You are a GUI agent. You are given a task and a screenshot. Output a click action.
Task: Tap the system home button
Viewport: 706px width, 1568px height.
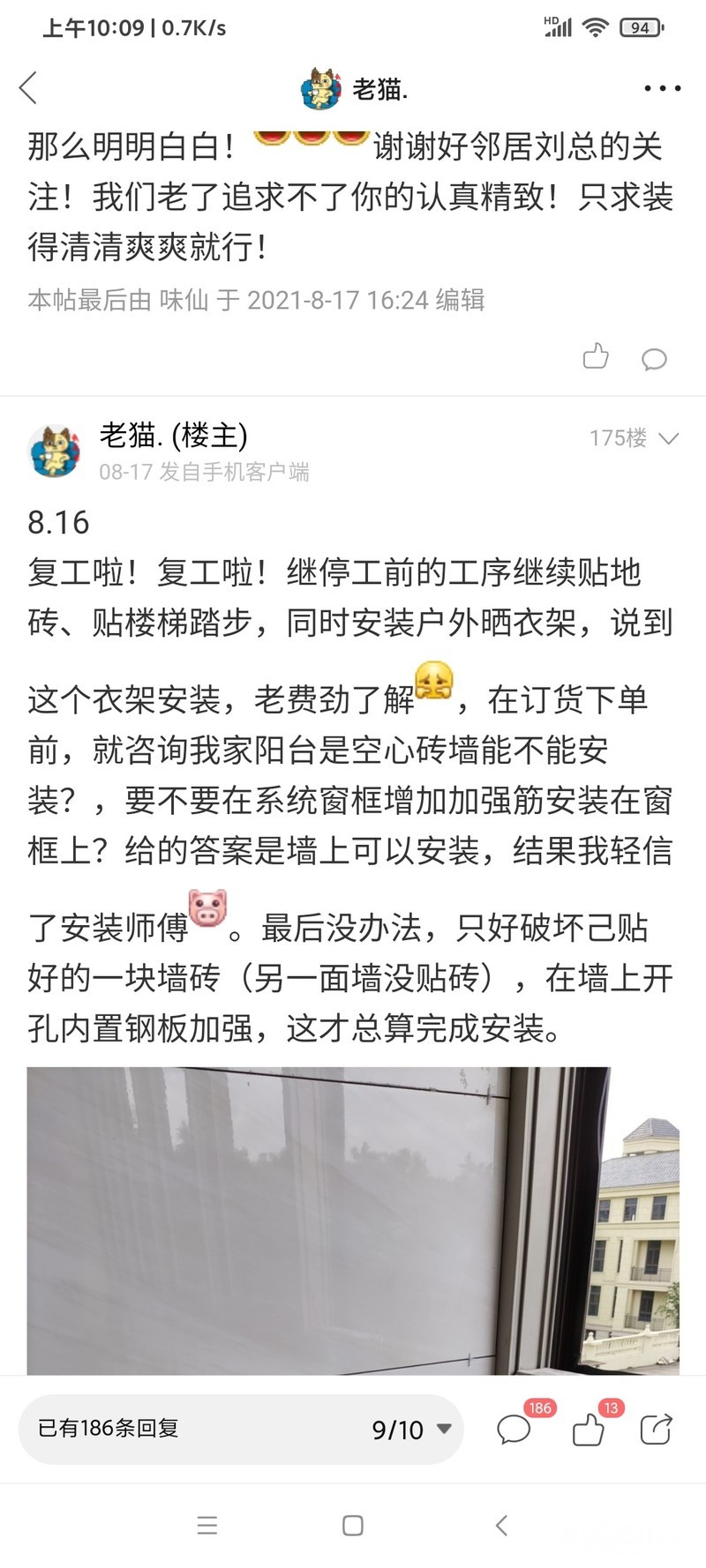(x=353, y=1526)
